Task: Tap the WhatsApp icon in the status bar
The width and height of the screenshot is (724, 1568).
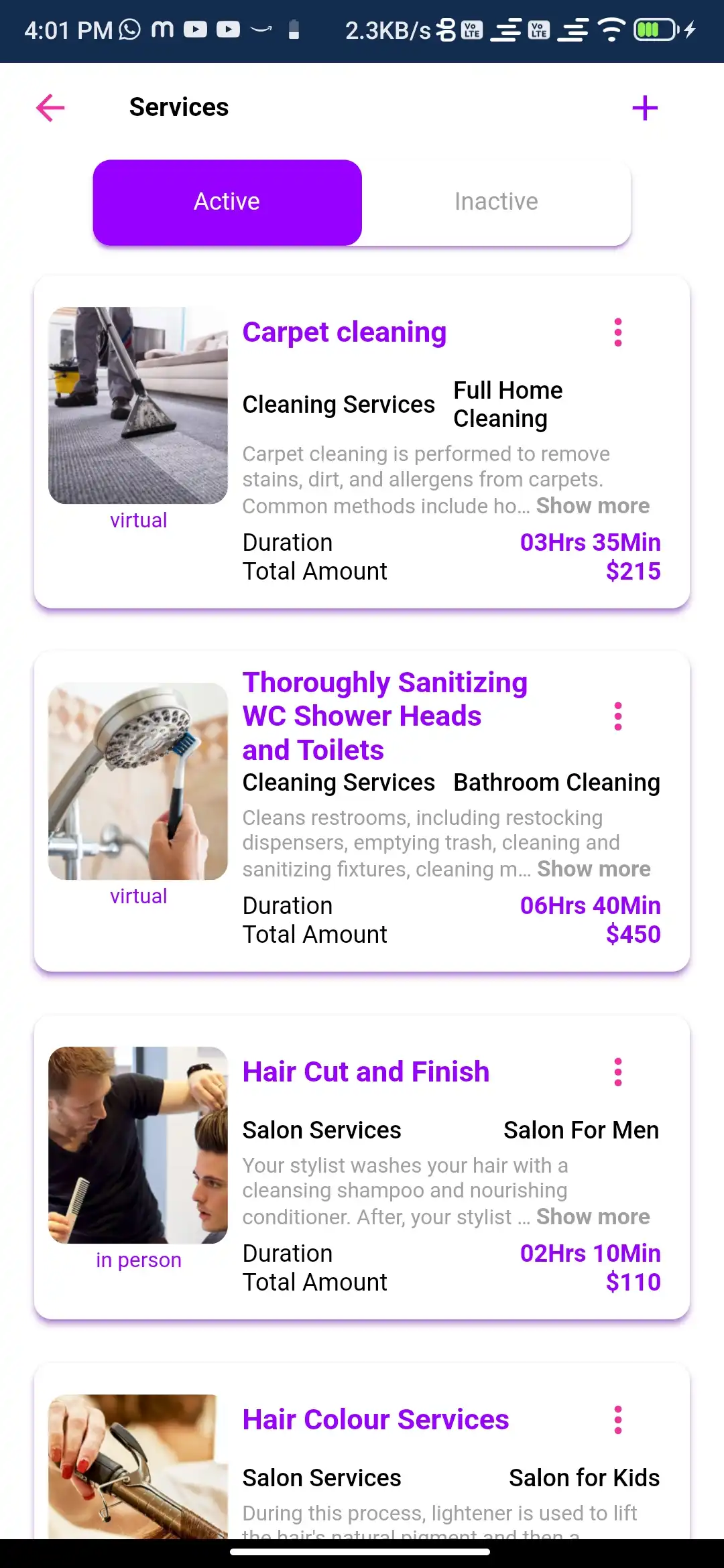Action: click(x=127, y=30)
